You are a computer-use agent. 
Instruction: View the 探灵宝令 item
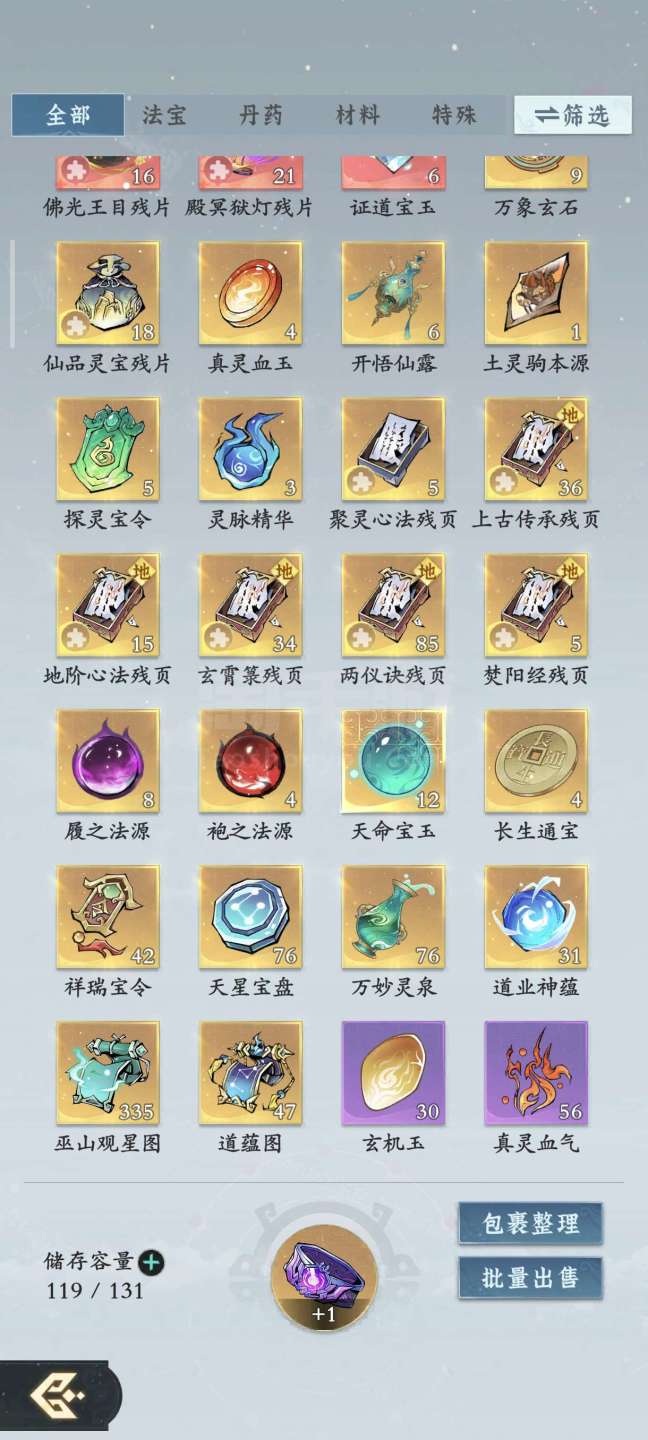point(107,449)
